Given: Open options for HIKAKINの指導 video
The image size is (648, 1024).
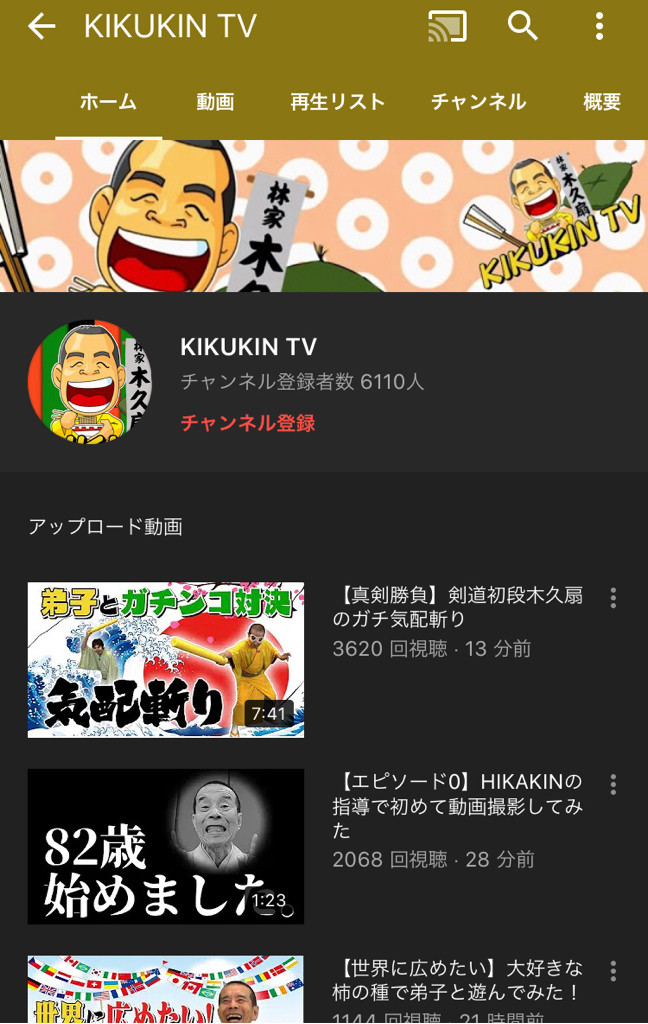Looking at the screenshot, I should pos(613,784).
